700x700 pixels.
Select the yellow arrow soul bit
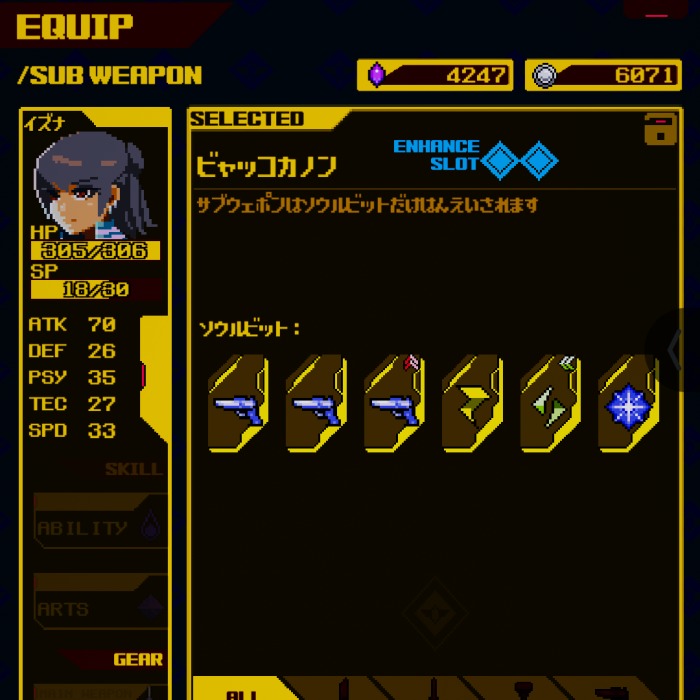coord(471,404)
